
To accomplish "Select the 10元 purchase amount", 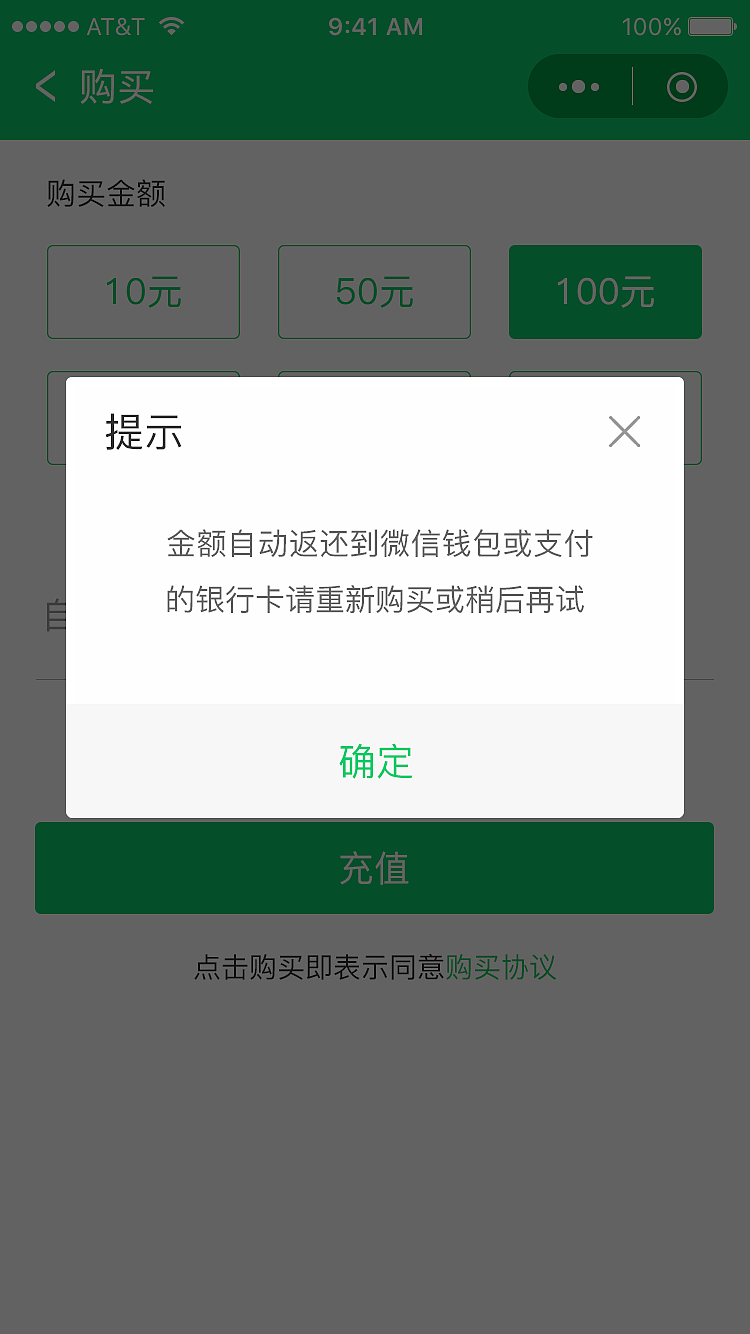I will (143, 291).
